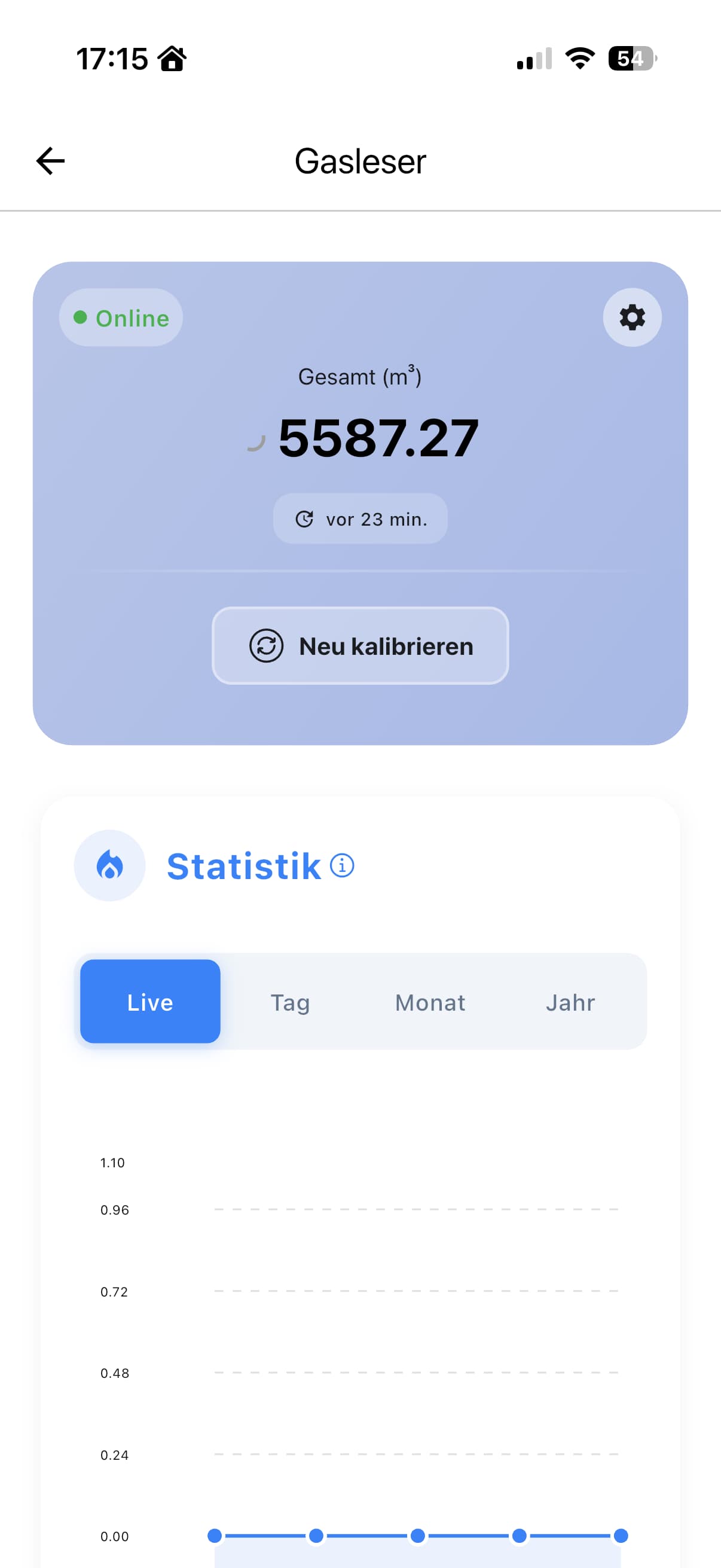
Task: Switch to the Monat tab
Action: pos(430,1002)
